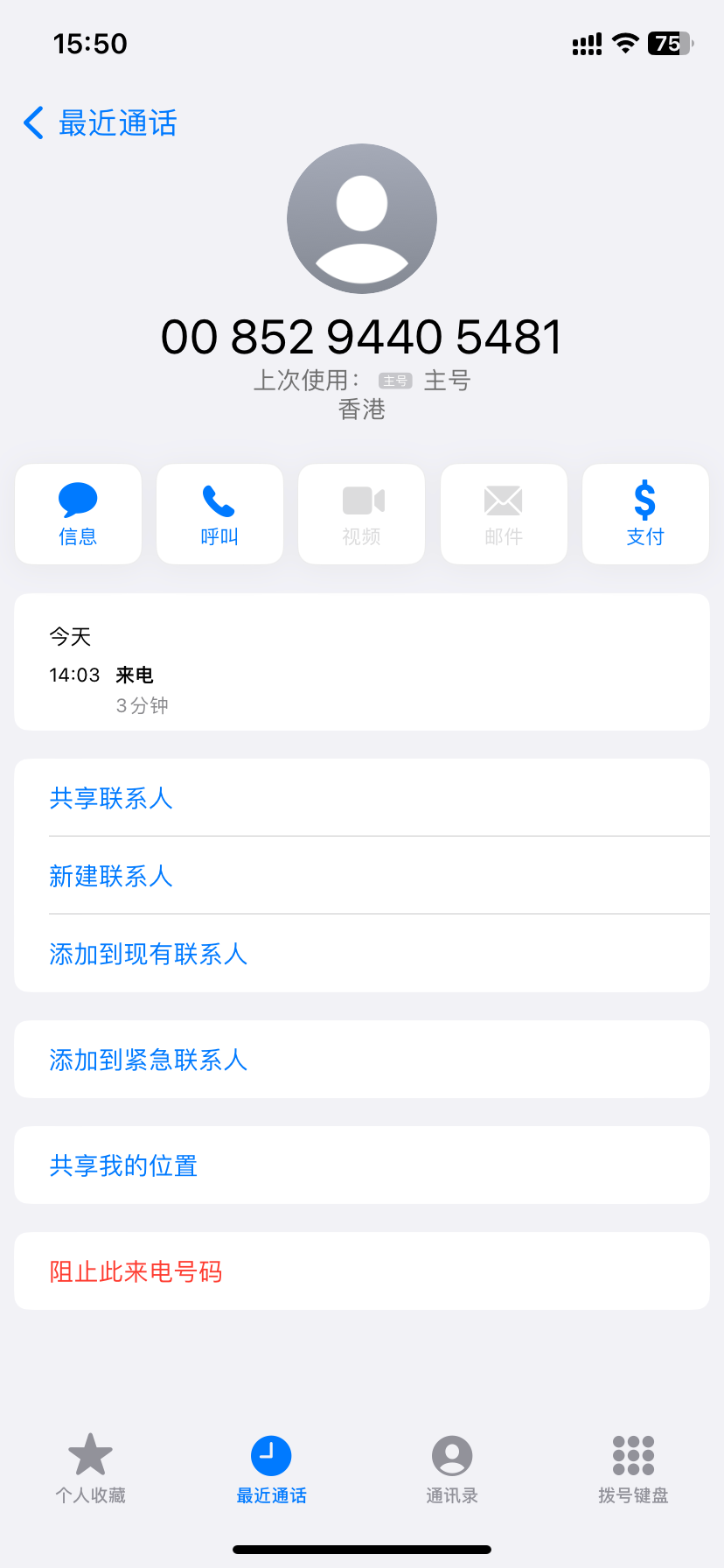The width and height of the screenshot is (724, 1568).
Task: Open the 支付 payment button
Action: 645,514
